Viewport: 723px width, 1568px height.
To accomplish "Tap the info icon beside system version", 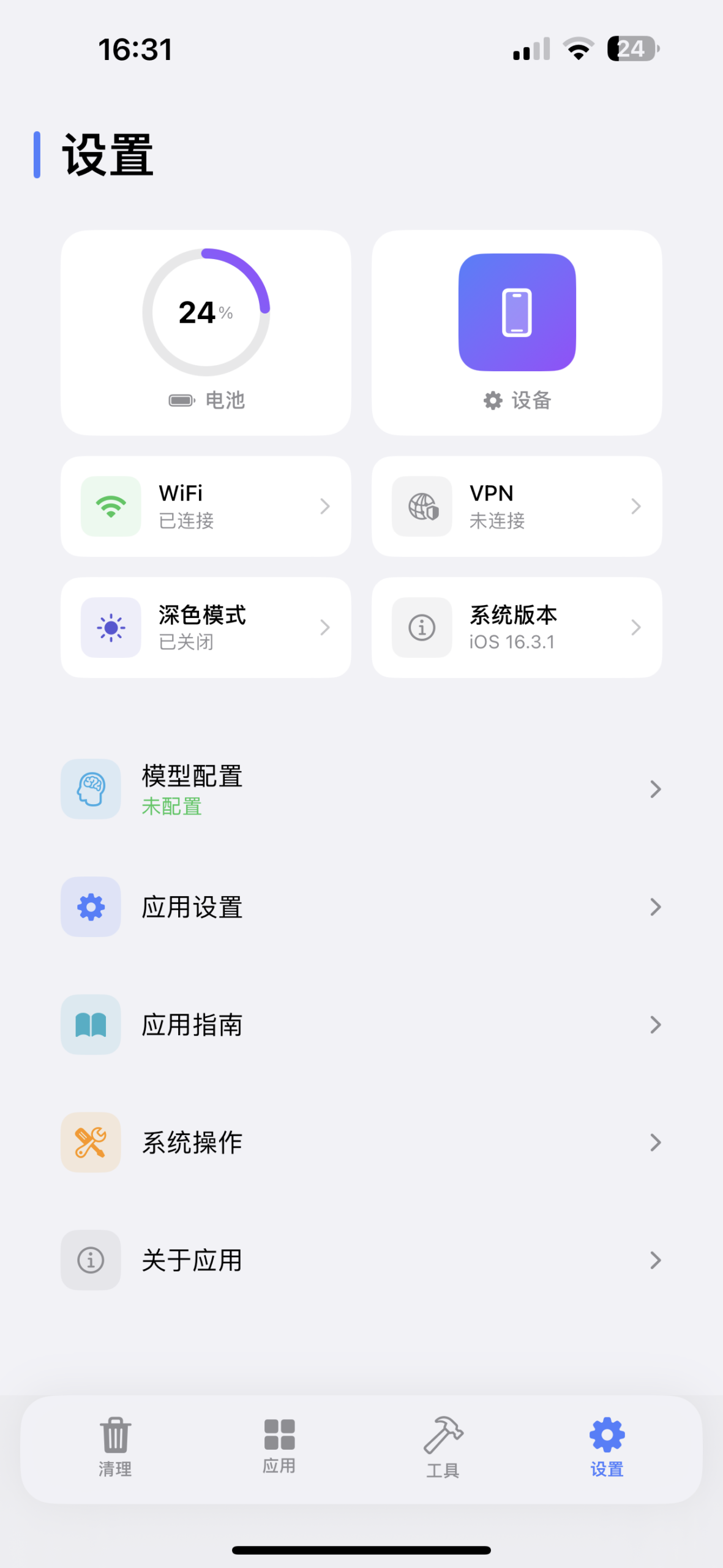I will 422,627.
